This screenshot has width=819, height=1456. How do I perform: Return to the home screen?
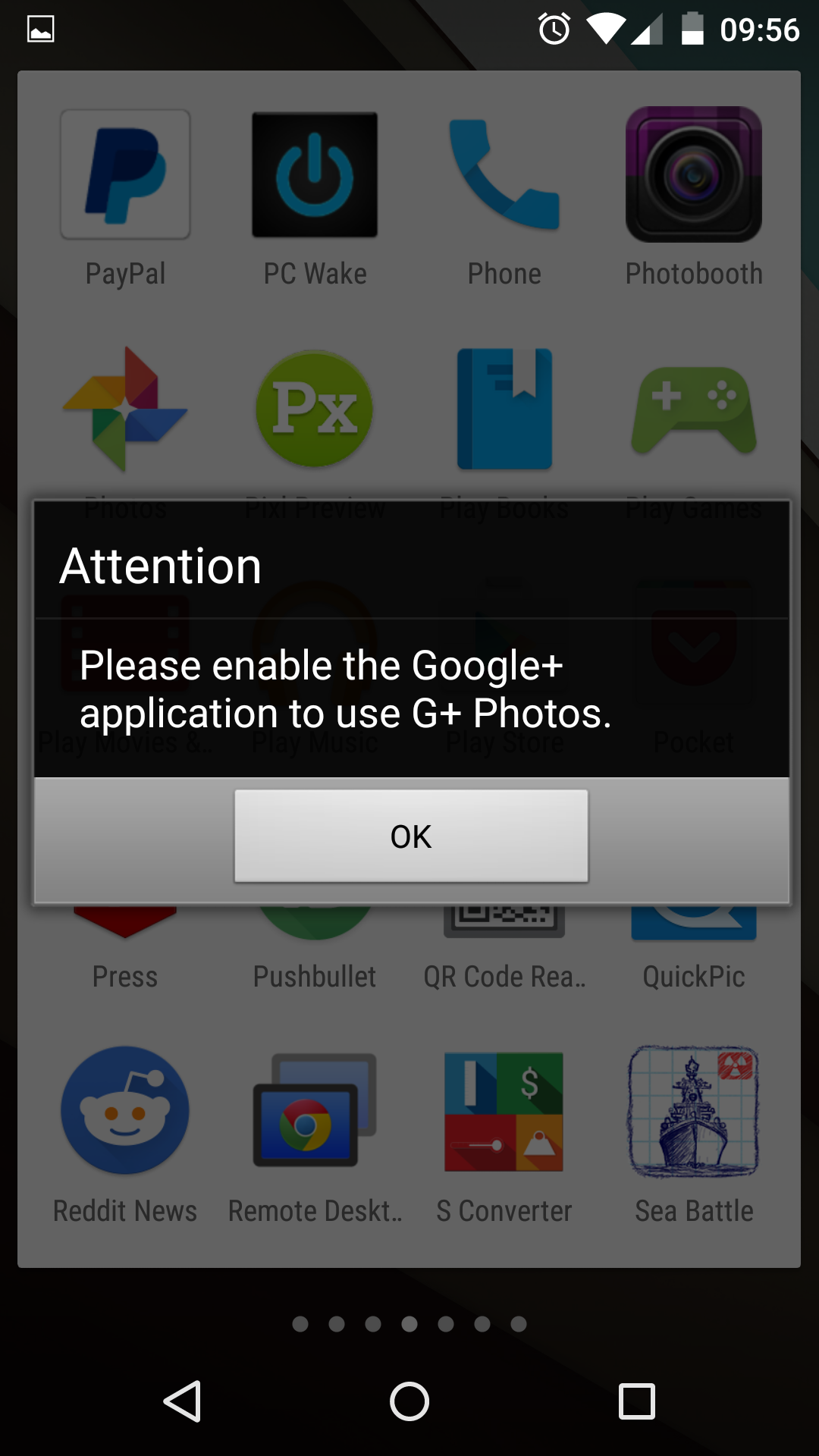[409, 1401]
